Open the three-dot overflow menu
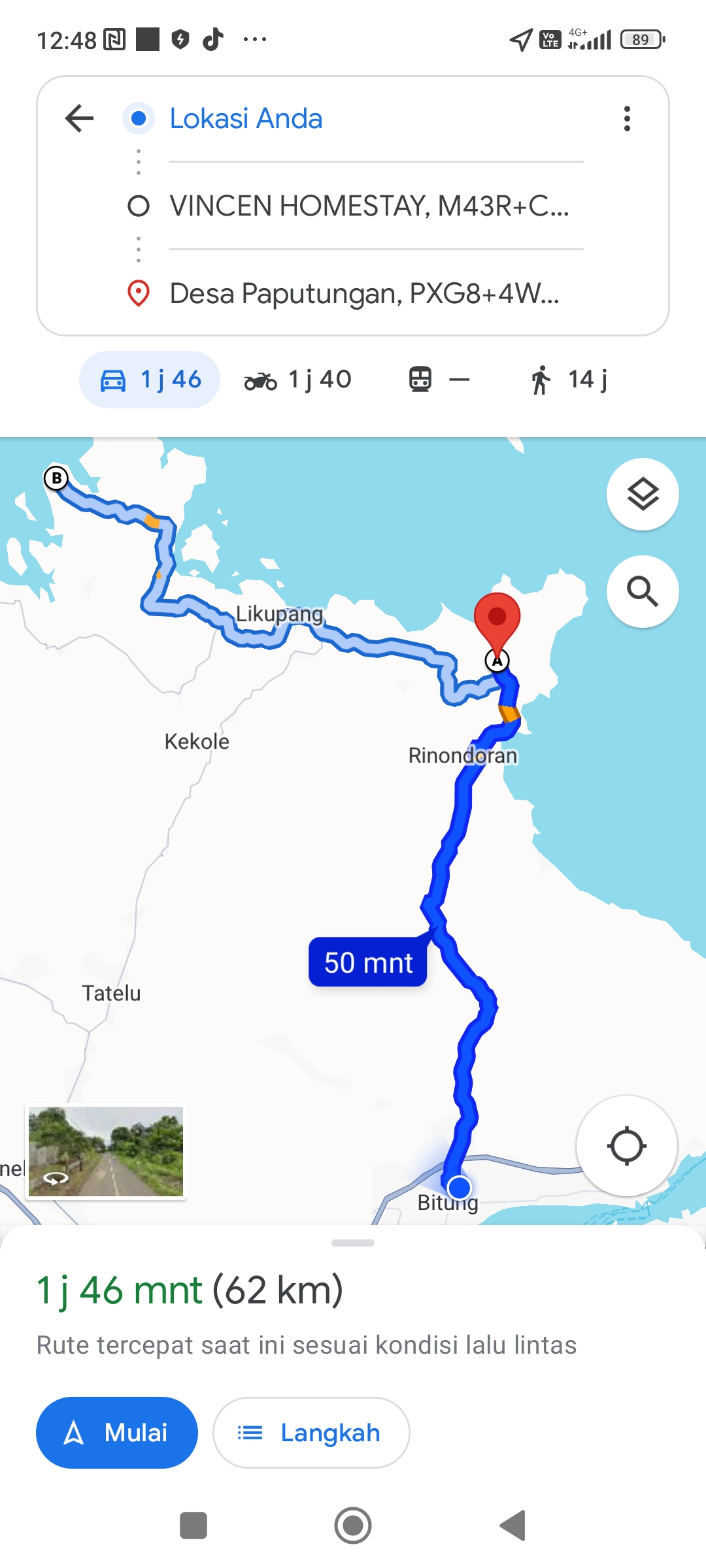 pos(627,118)
